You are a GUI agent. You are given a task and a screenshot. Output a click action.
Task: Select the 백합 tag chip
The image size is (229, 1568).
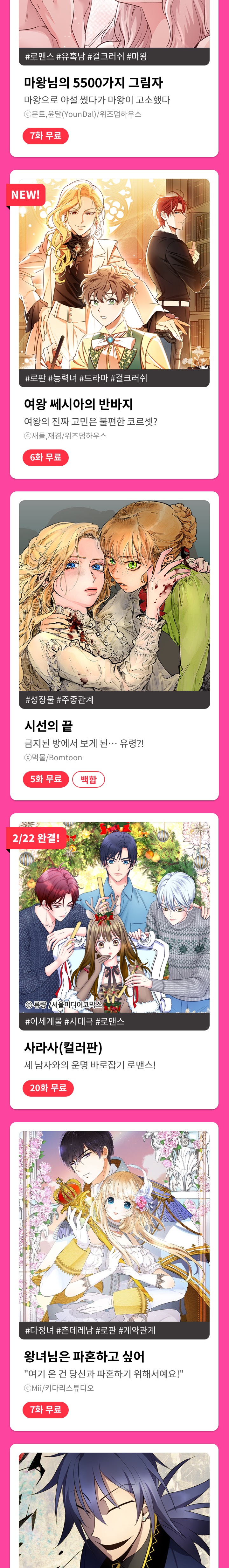(89, 779)
